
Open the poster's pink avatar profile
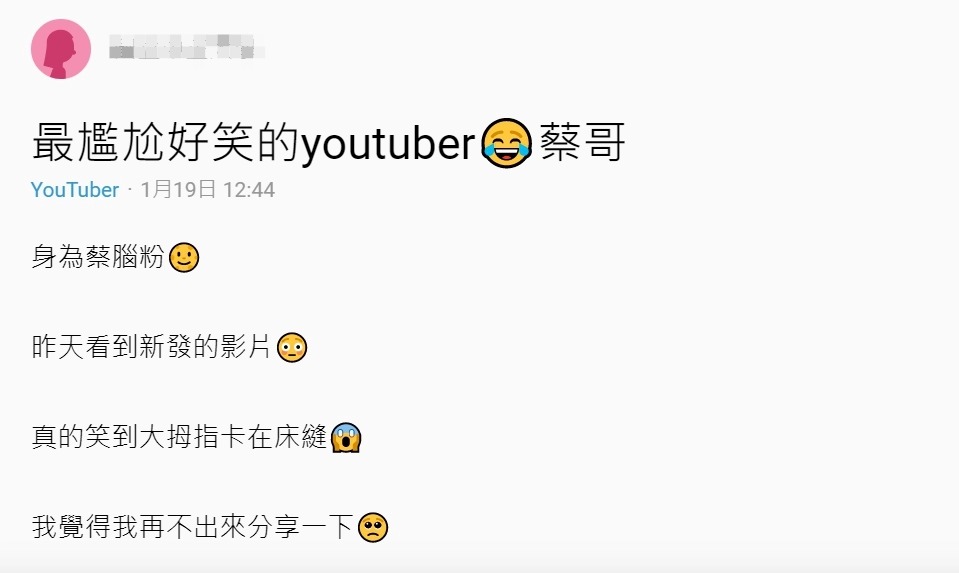click(x=61, y=49)
